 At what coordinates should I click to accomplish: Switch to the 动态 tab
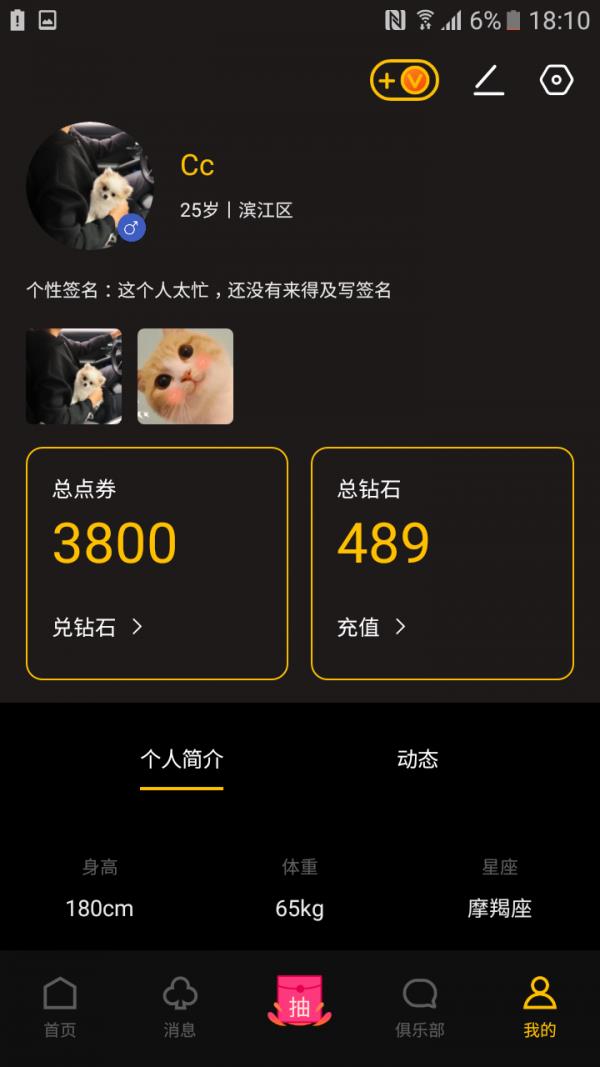click(x=417, y=759)
